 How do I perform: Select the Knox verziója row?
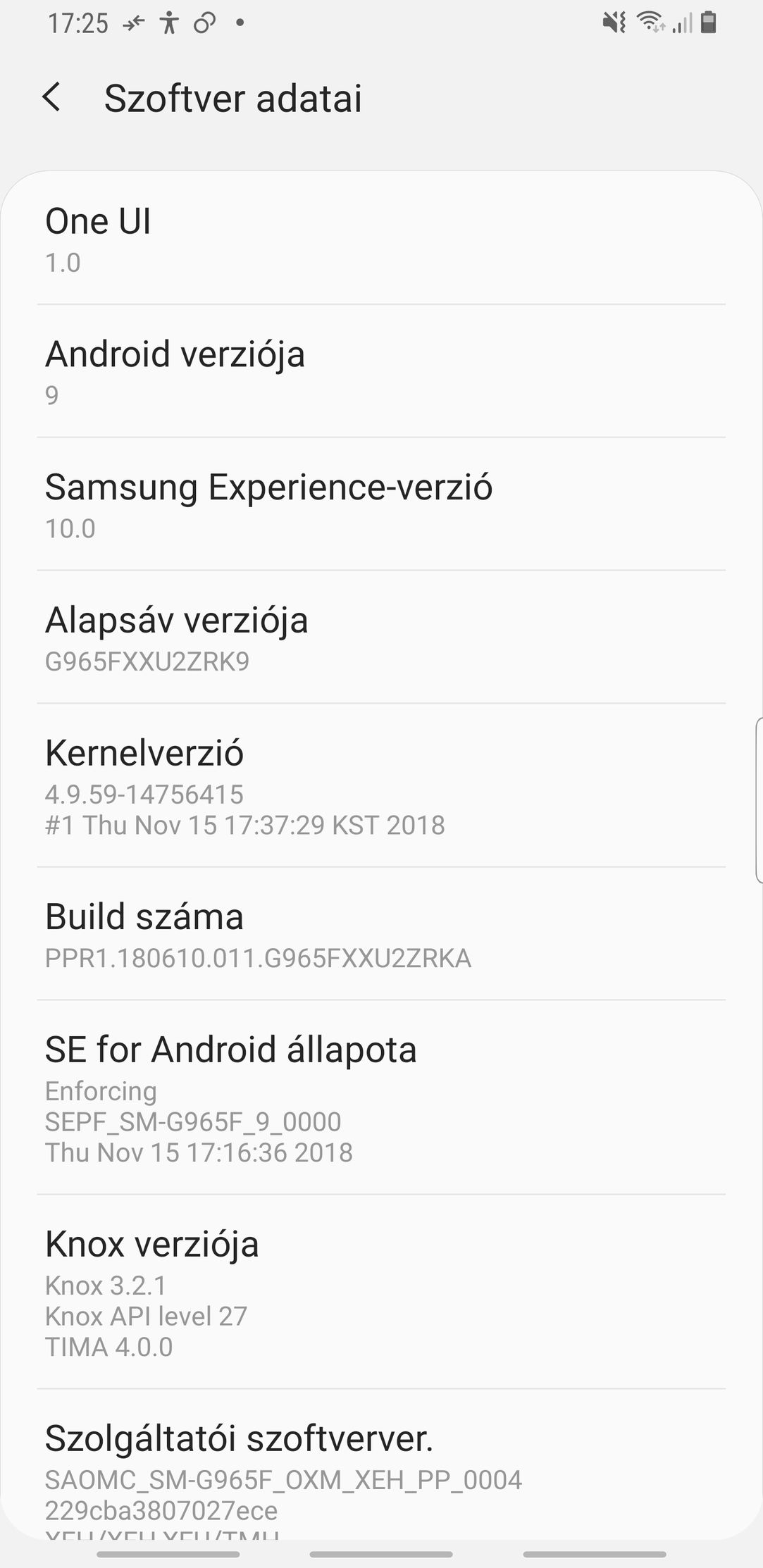[381, 1292]
